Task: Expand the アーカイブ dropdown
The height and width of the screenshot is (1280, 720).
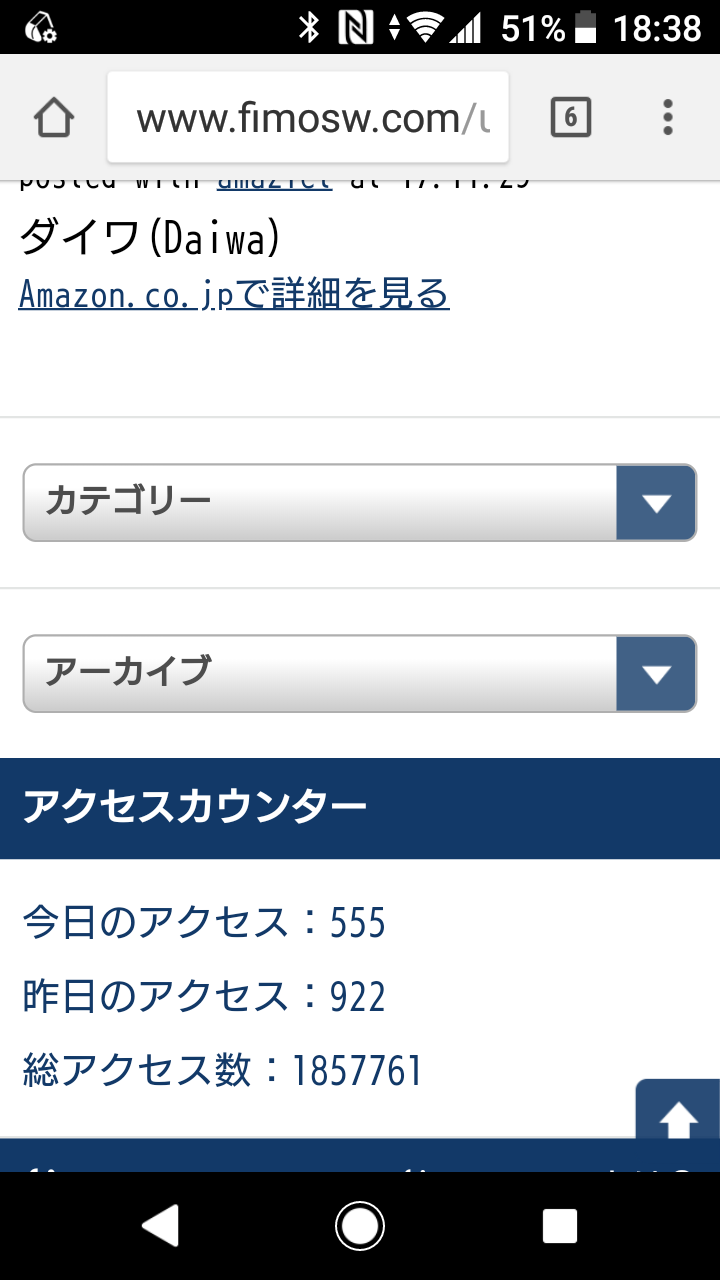Action: point(360,674)
